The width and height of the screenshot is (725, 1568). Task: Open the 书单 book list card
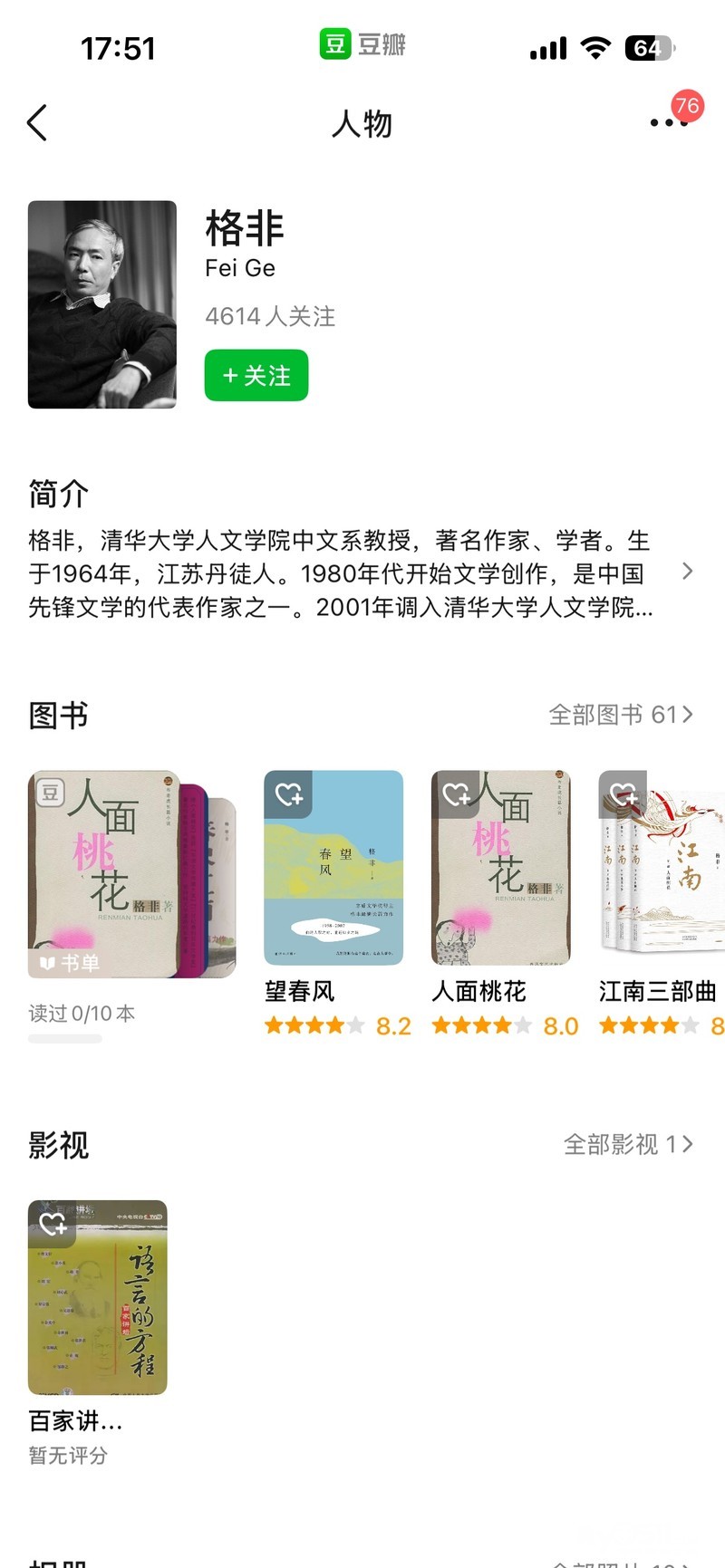tap(131, 874)
